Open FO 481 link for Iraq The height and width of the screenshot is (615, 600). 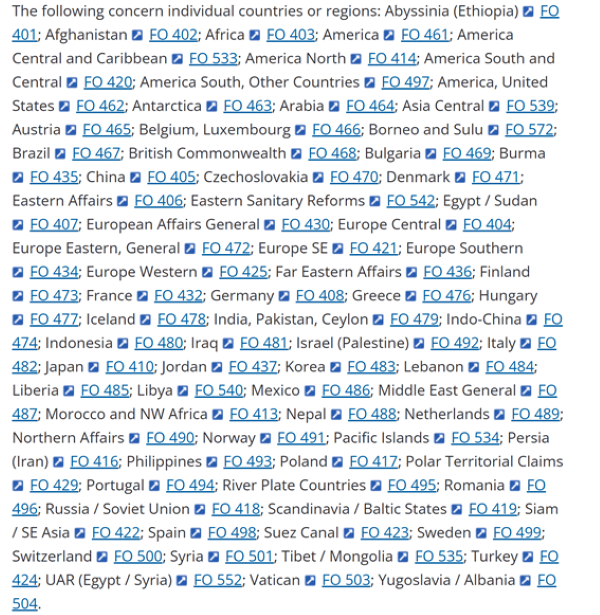click(x=264, y=343)
